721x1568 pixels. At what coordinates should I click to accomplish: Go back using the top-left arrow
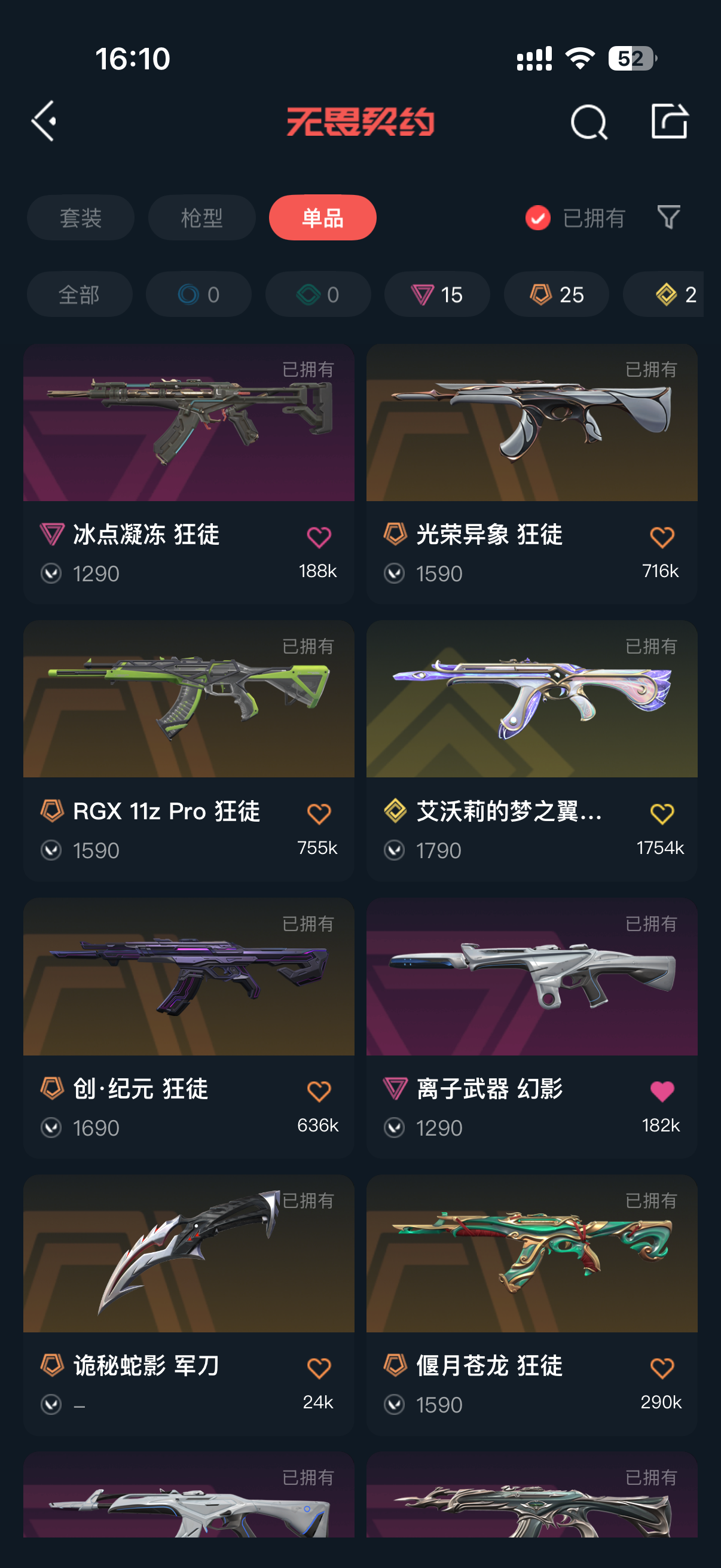(44, 121)
